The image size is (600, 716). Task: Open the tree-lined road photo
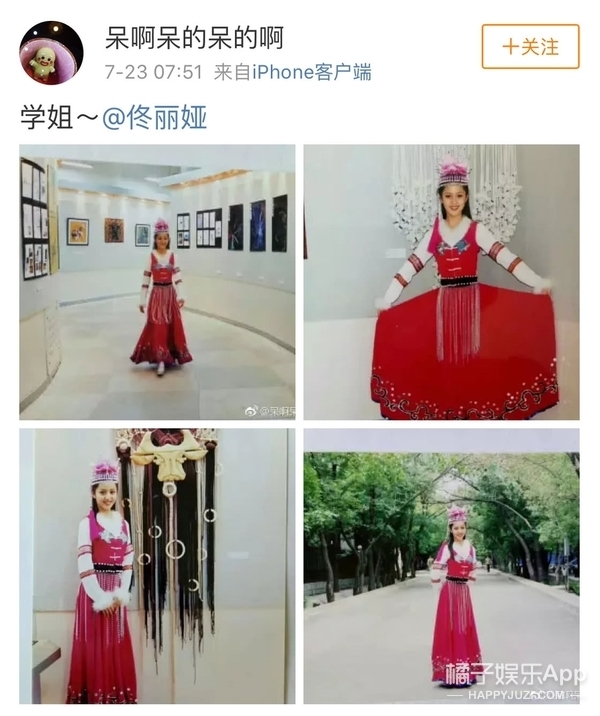pyautogui.click(x=441, y=566)
